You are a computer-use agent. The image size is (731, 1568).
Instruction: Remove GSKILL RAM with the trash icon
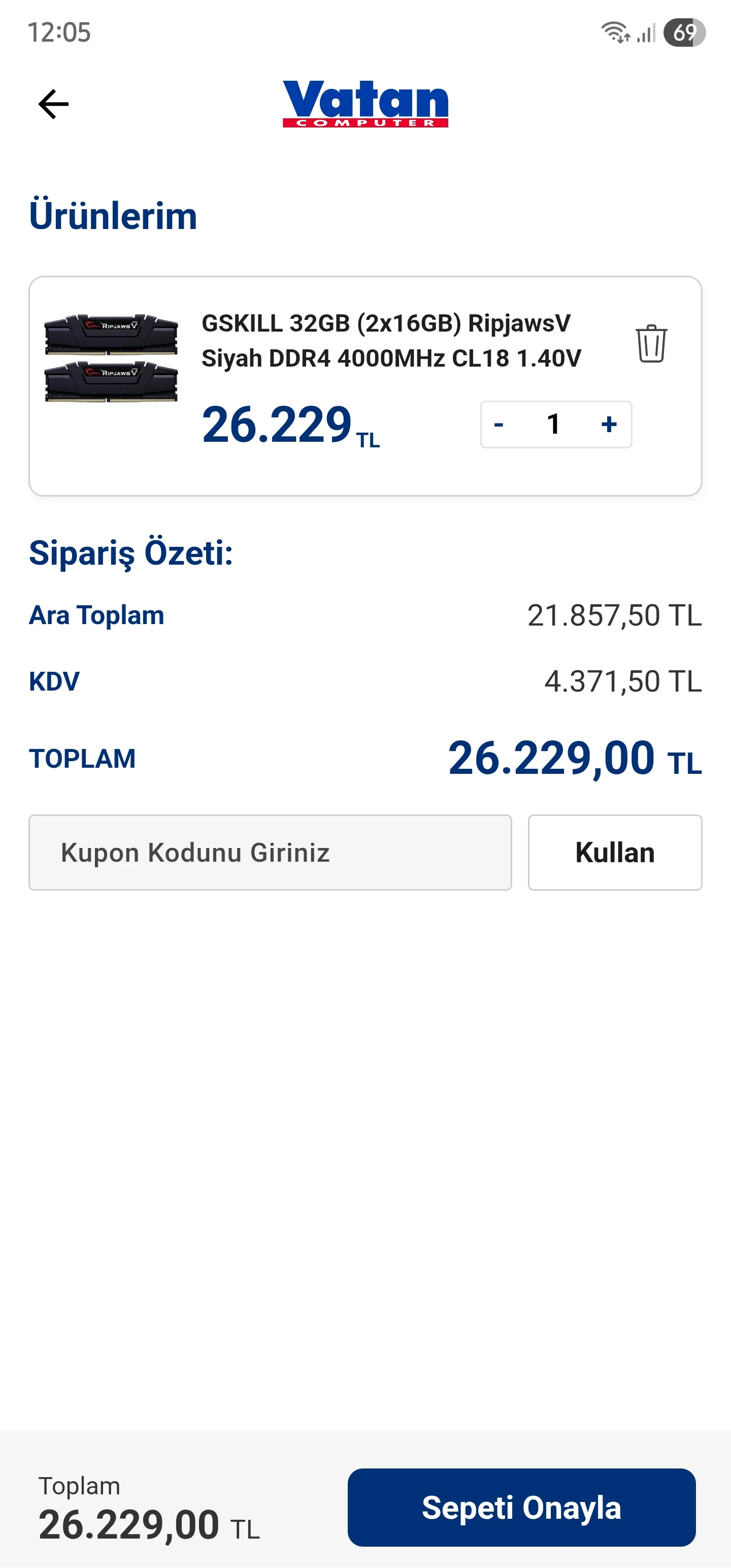point(651,343)
